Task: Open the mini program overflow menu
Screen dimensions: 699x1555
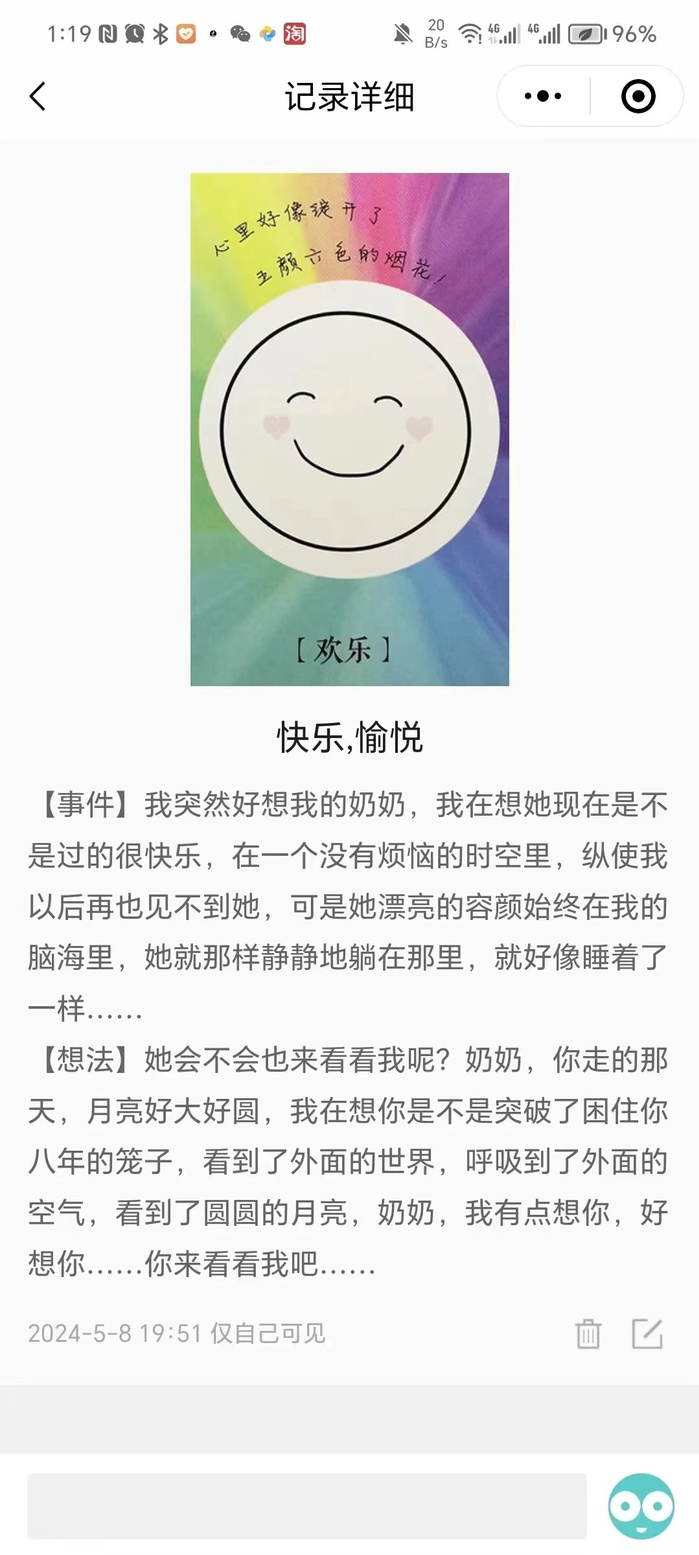Action: coord(543,97)
